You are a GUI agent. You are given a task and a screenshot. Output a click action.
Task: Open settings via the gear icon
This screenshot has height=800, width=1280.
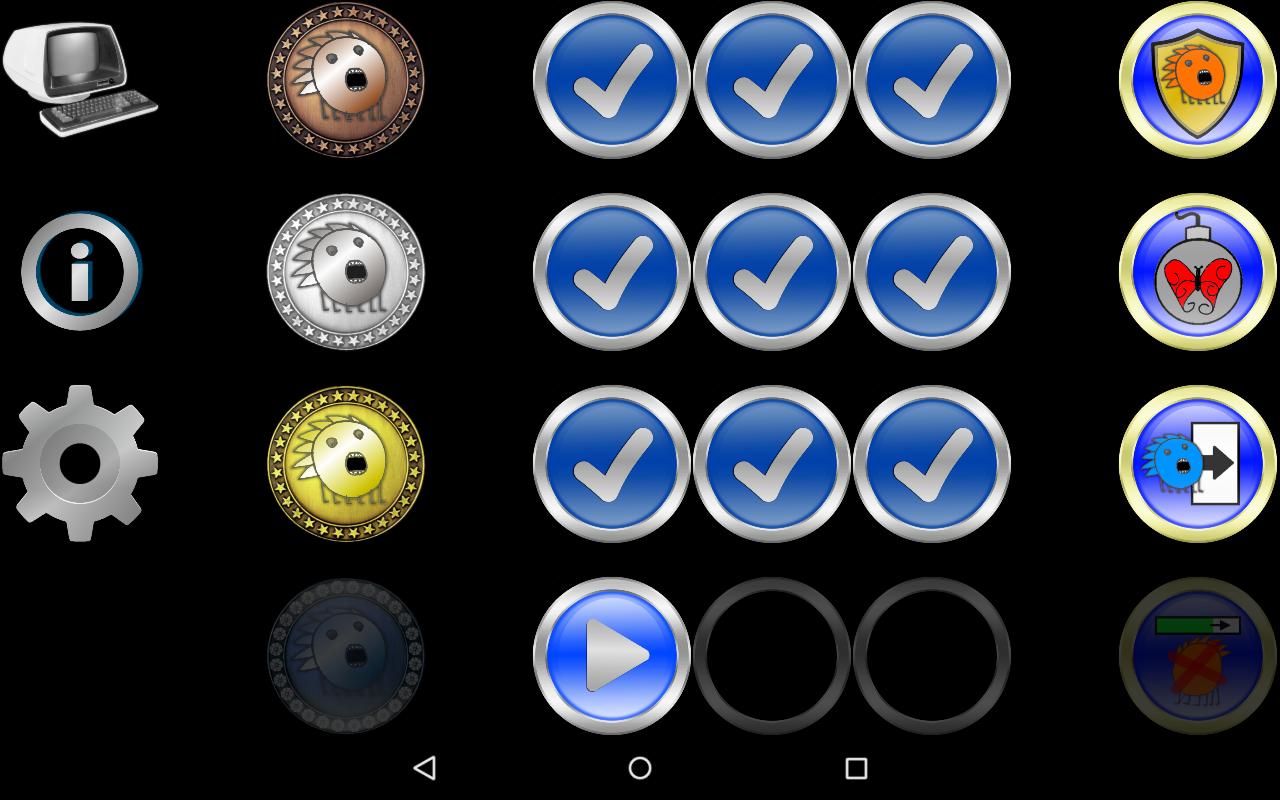click(80, 463)
